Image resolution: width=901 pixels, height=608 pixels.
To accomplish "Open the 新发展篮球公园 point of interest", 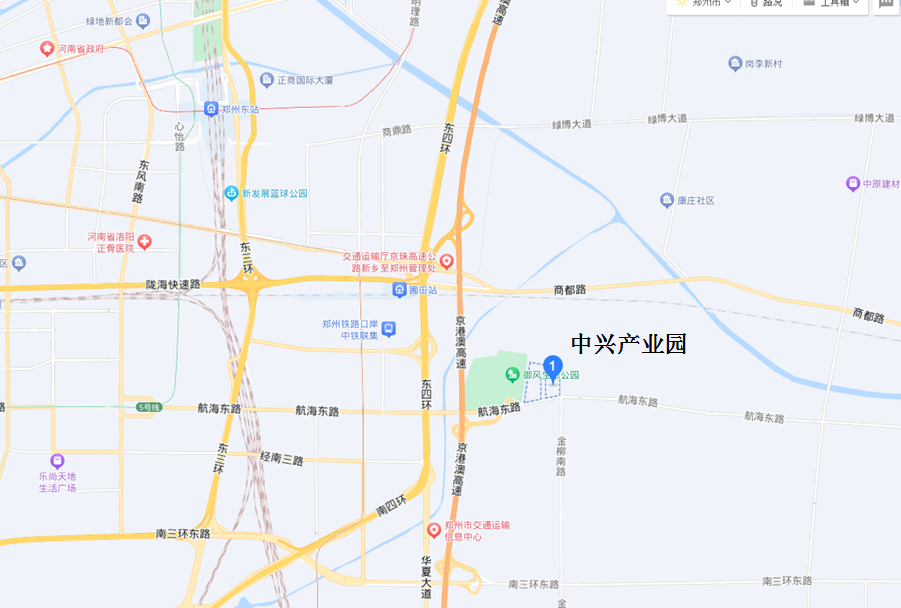I will pyautogui.click(x=231, y=193).
